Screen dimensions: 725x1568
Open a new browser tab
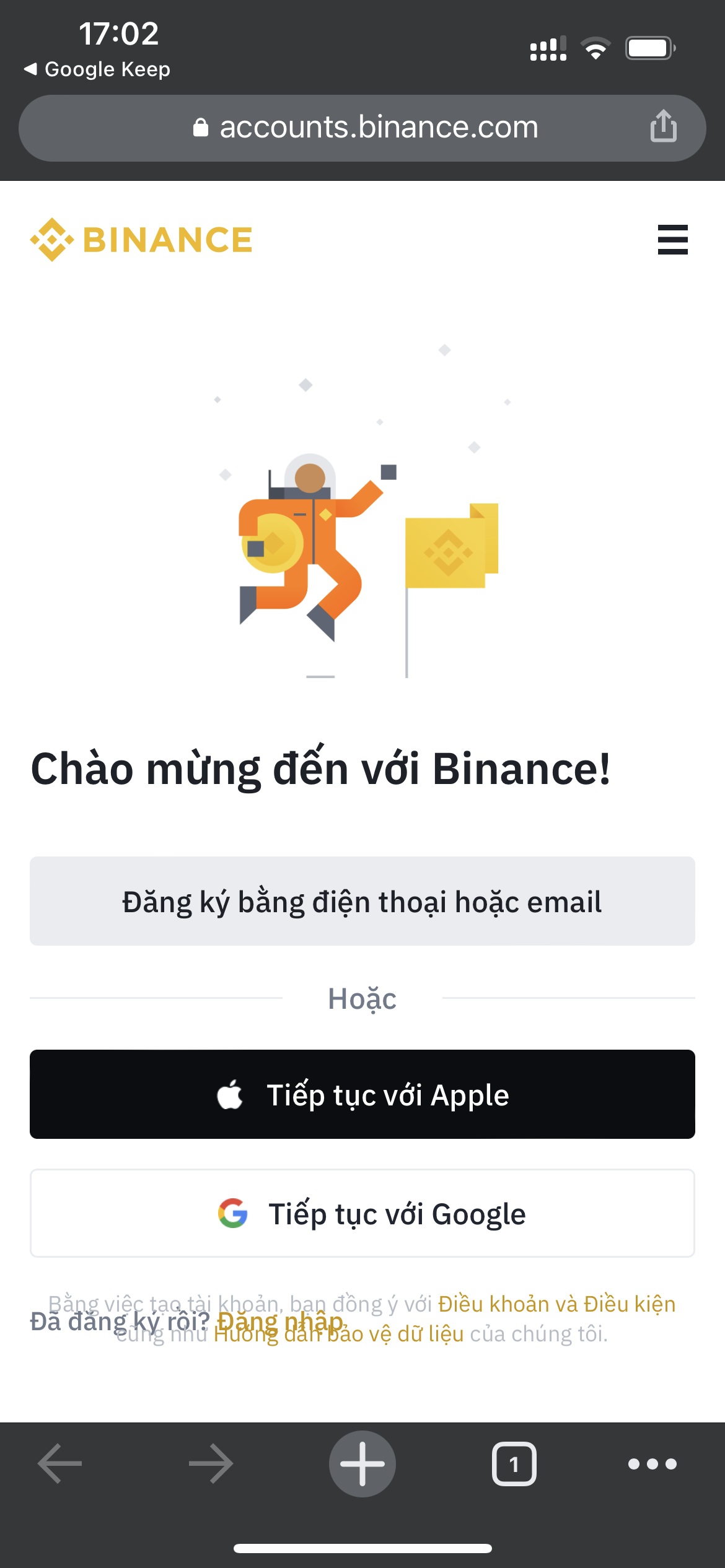click(x=362, y=1463)
